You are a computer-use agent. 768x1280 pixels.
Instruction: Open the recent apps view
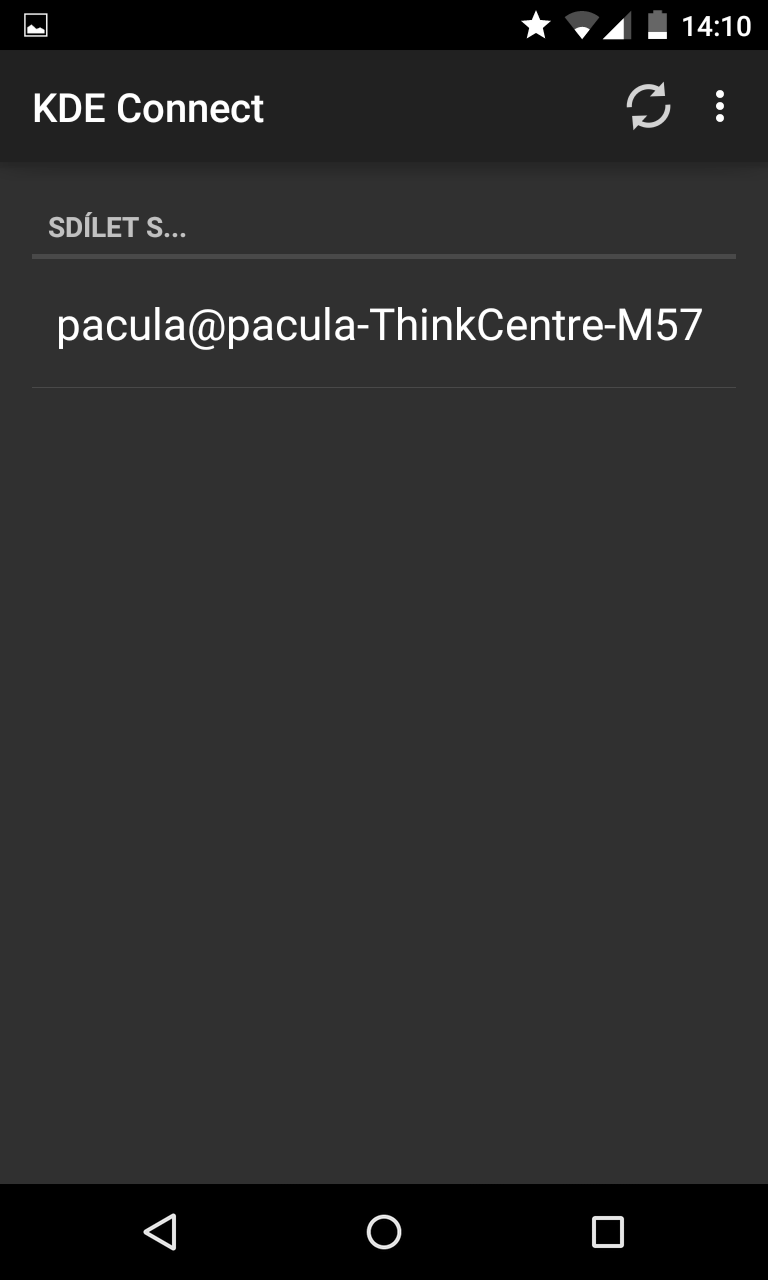point(607,1232)
